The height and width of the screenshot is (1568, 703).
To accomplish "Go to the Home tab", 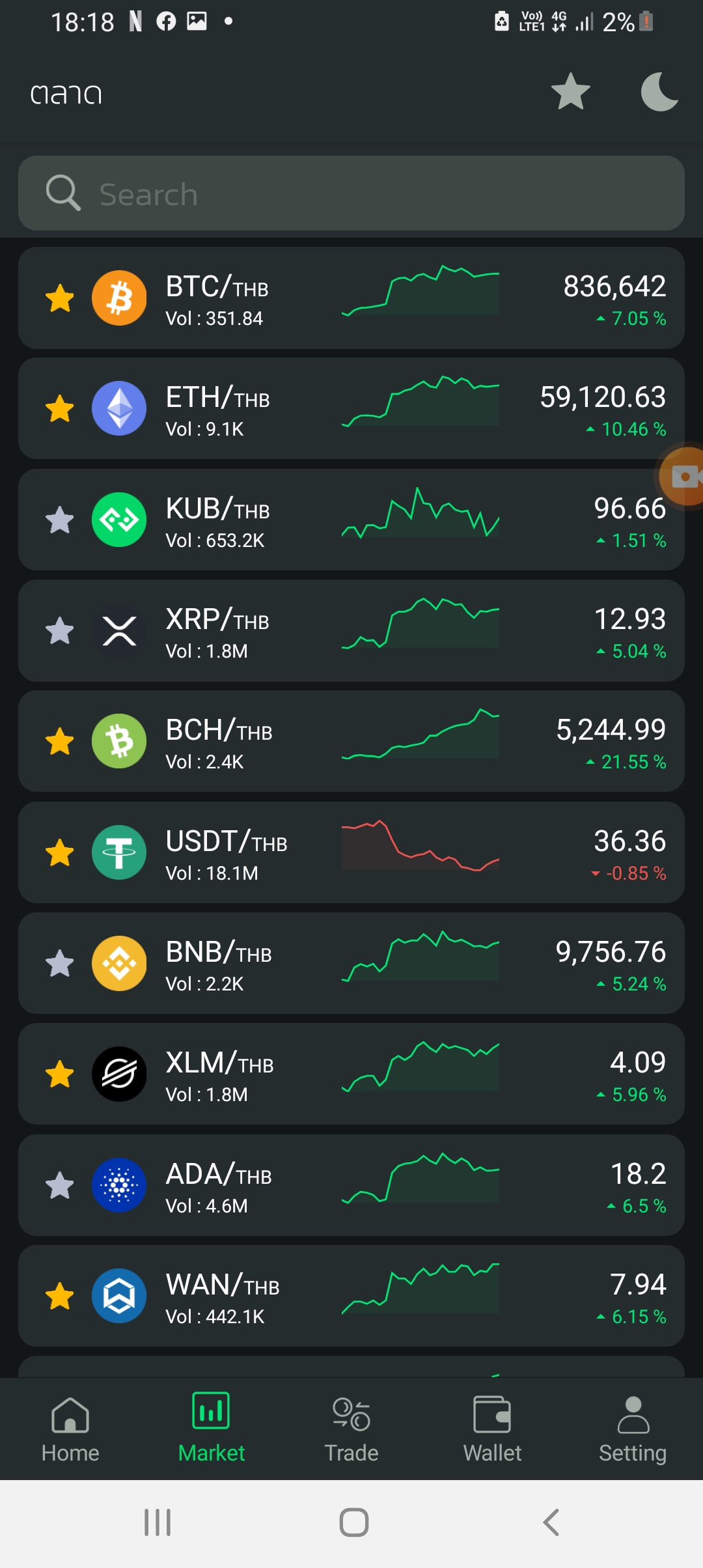I will click(70, 1429).
